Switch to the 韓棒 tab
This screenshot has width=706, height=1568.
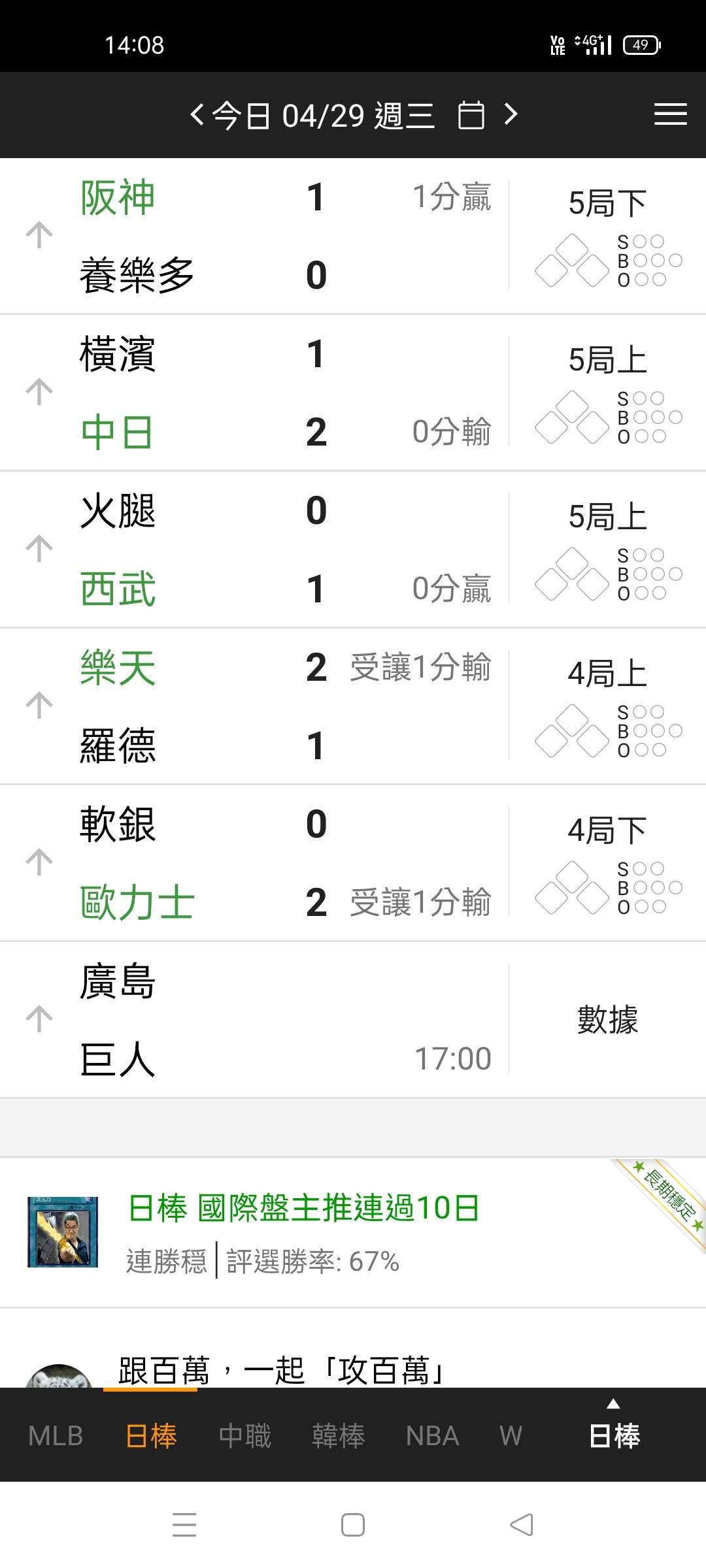(338, 1436)
